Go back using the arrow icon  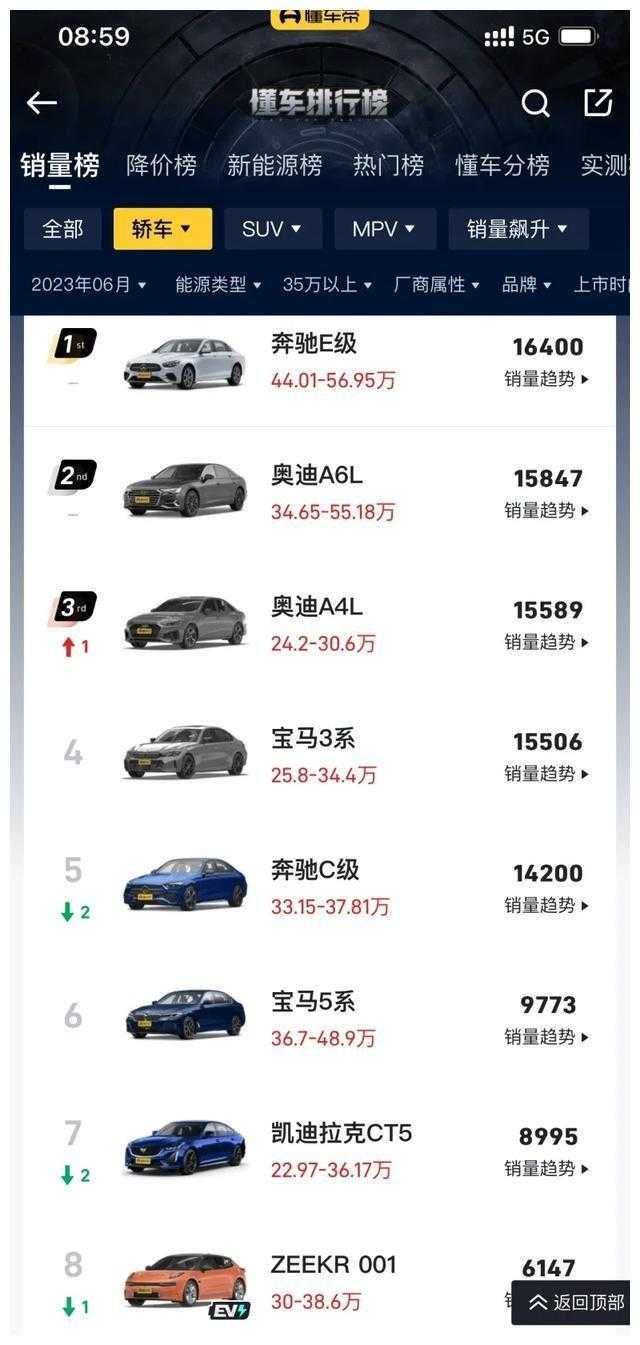(41, 103)
